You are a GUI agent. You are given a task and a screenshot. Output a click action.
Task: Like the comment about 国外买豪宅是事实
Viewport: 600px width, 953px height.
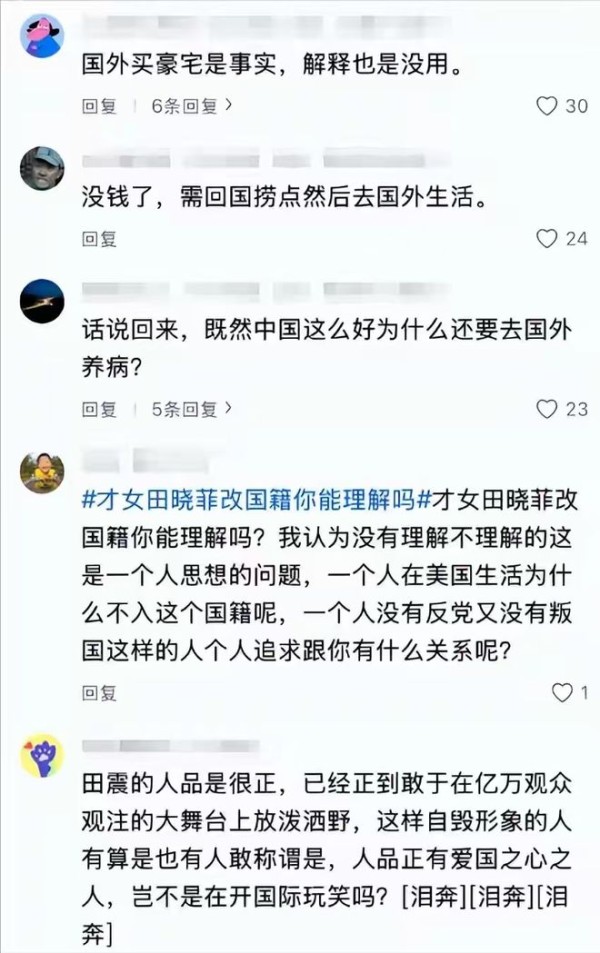[x=546, y=105]
